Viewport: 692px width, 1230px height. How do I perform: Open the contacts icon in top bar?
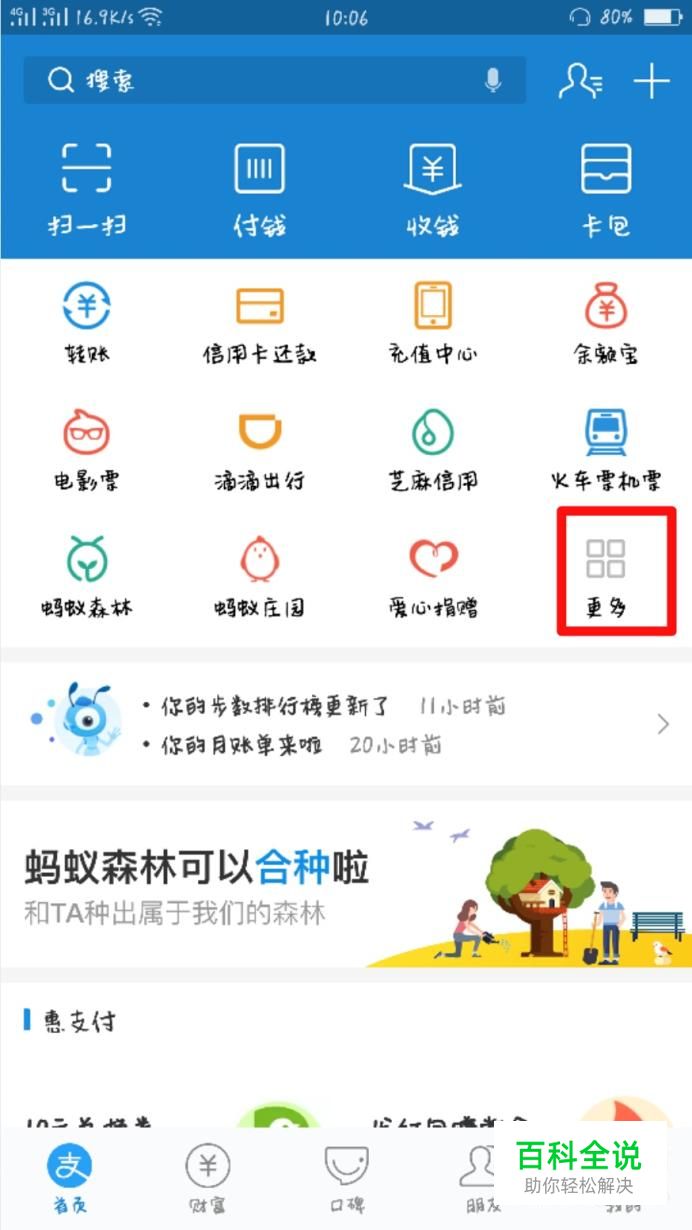coord(579,81)
